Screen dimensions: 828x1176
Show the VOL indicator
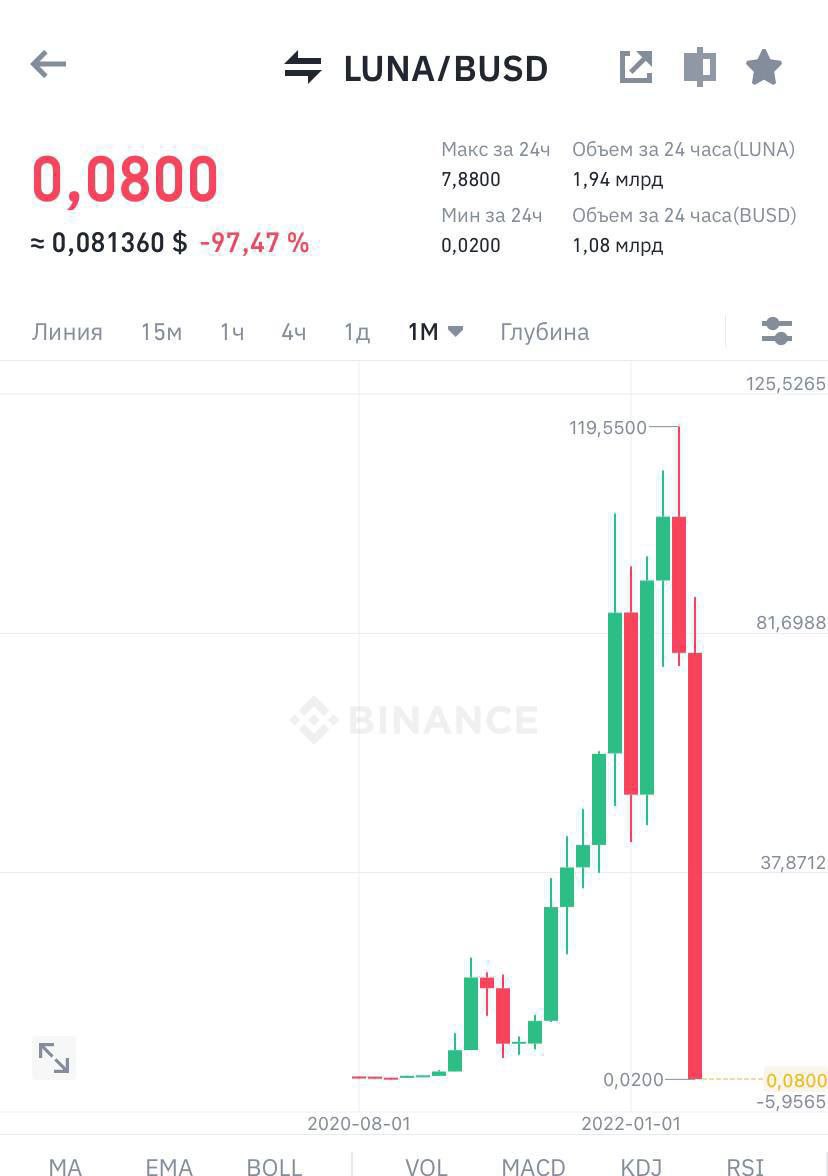click(x=426, y=1164)
